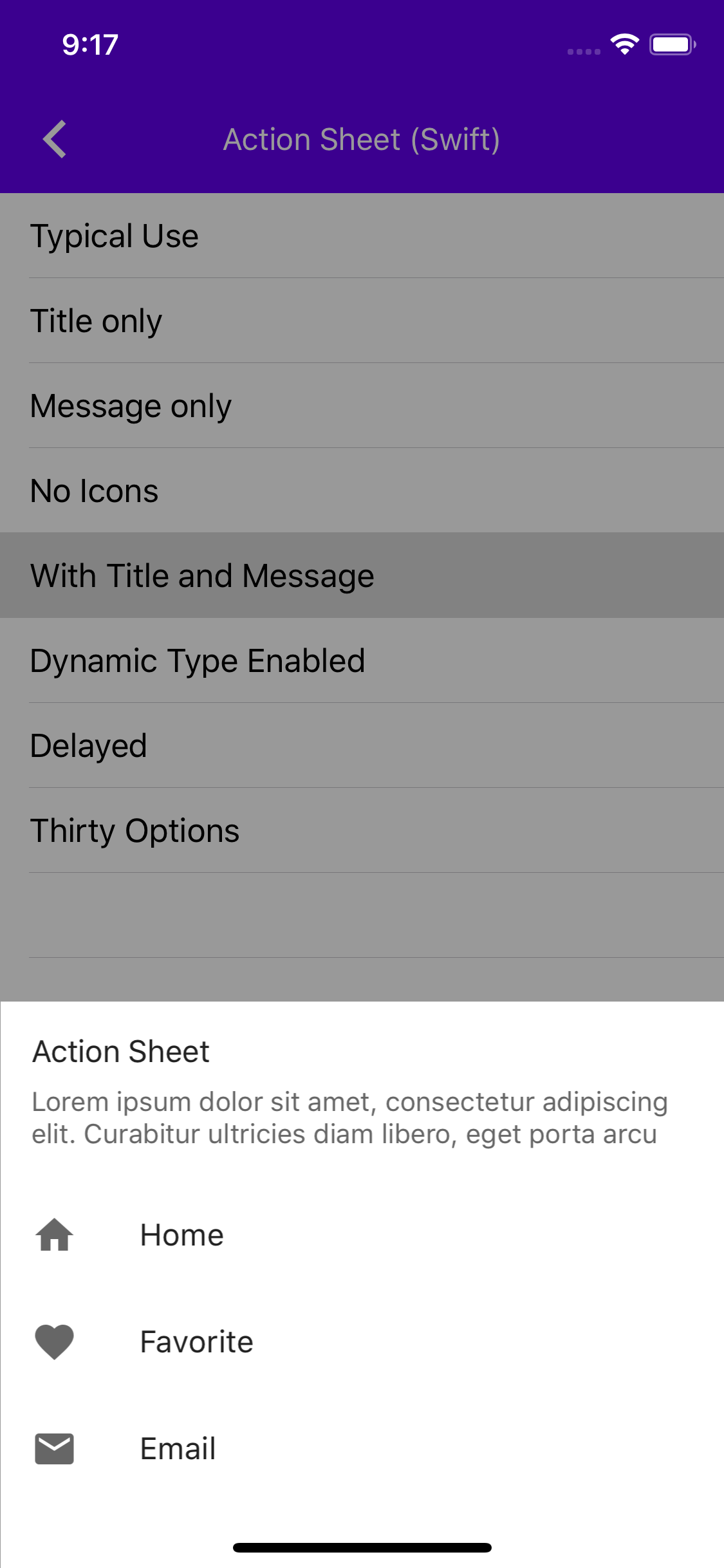This screenshot has height=1568, width=724.
Task: Select the Home action
Action: click(x=181, y=1235)
